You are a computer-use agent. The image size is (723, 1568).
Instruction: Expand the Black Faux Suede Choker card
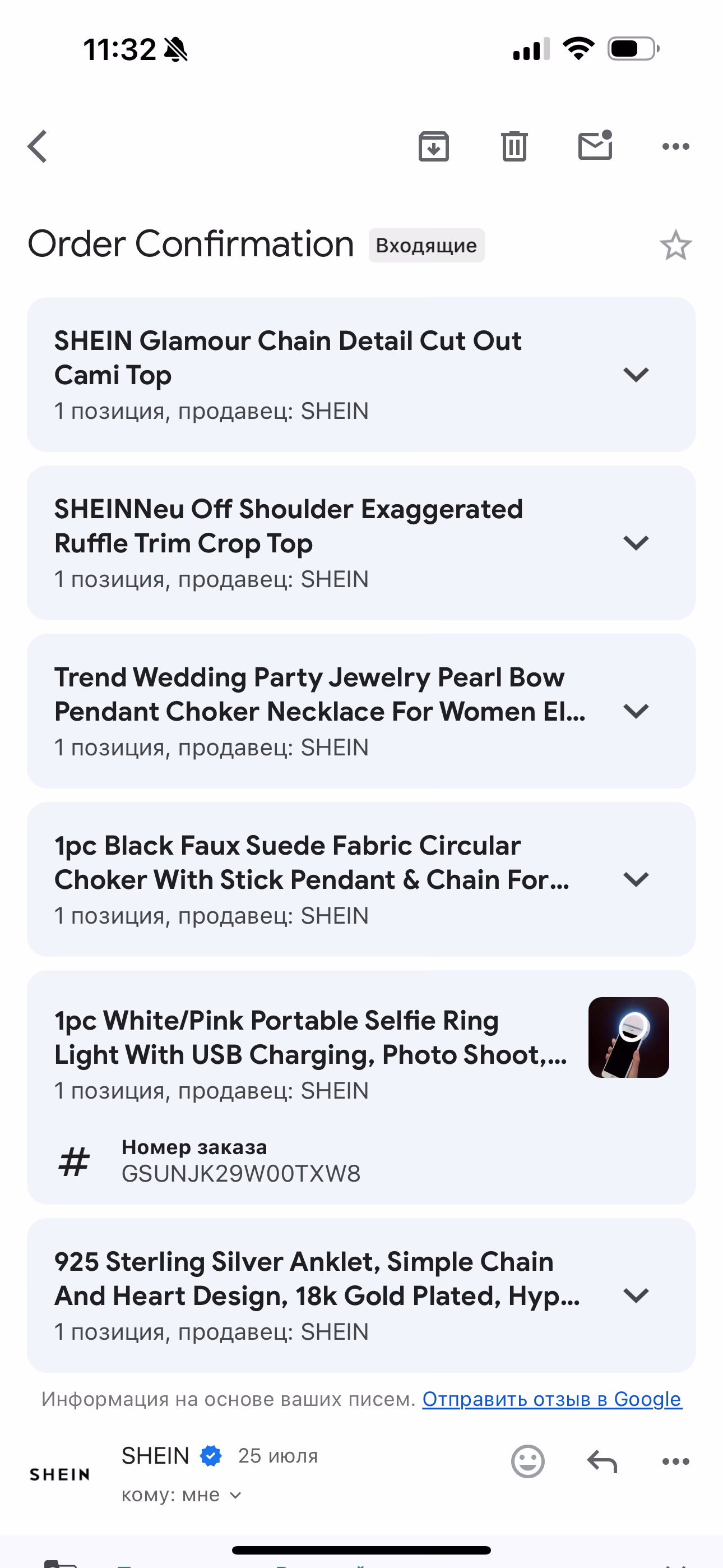pyautogui.click(x=636, y=879)
